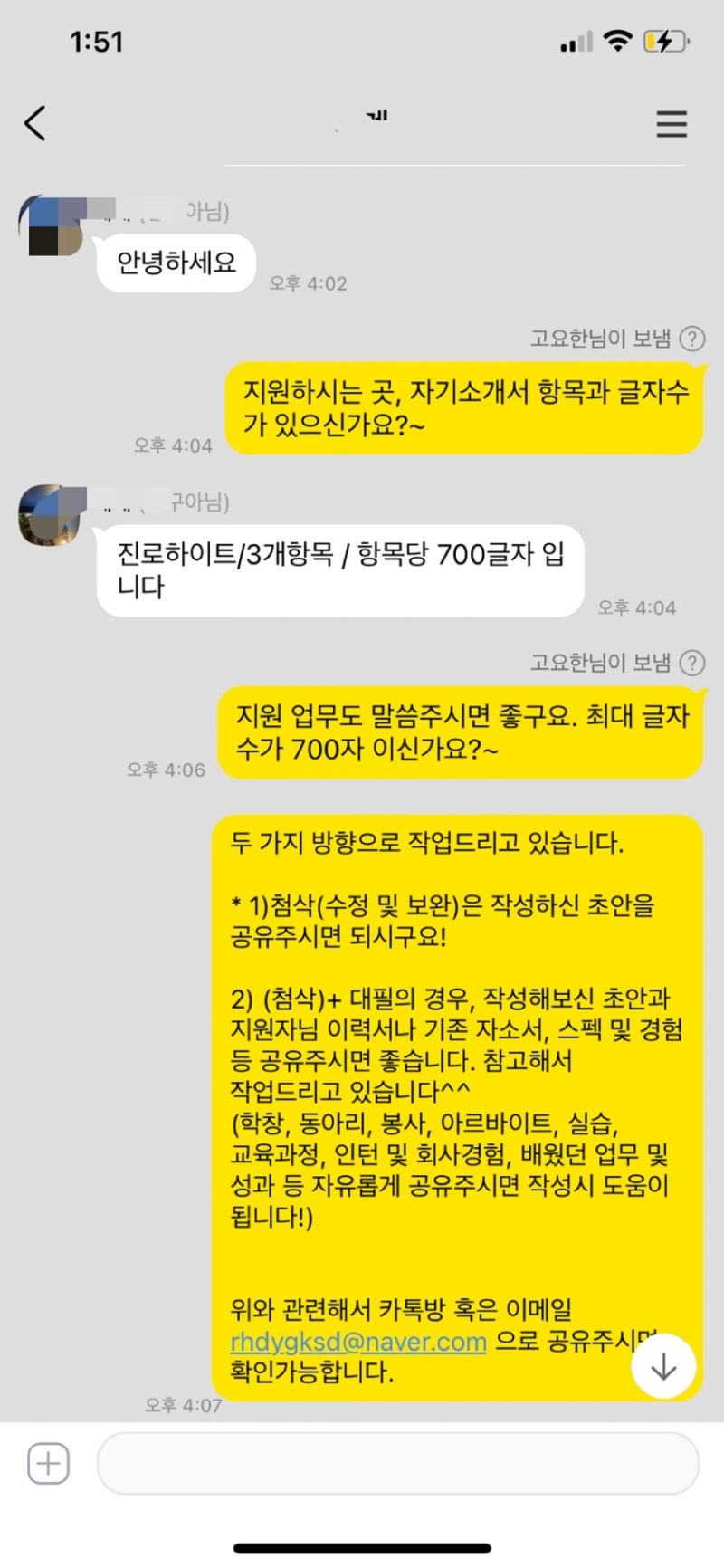Tap the help icon above the 지원하시는 곳 message
Image resolution: width=724 pixels, height=1568 pixels.
click(x=692, y=339)
